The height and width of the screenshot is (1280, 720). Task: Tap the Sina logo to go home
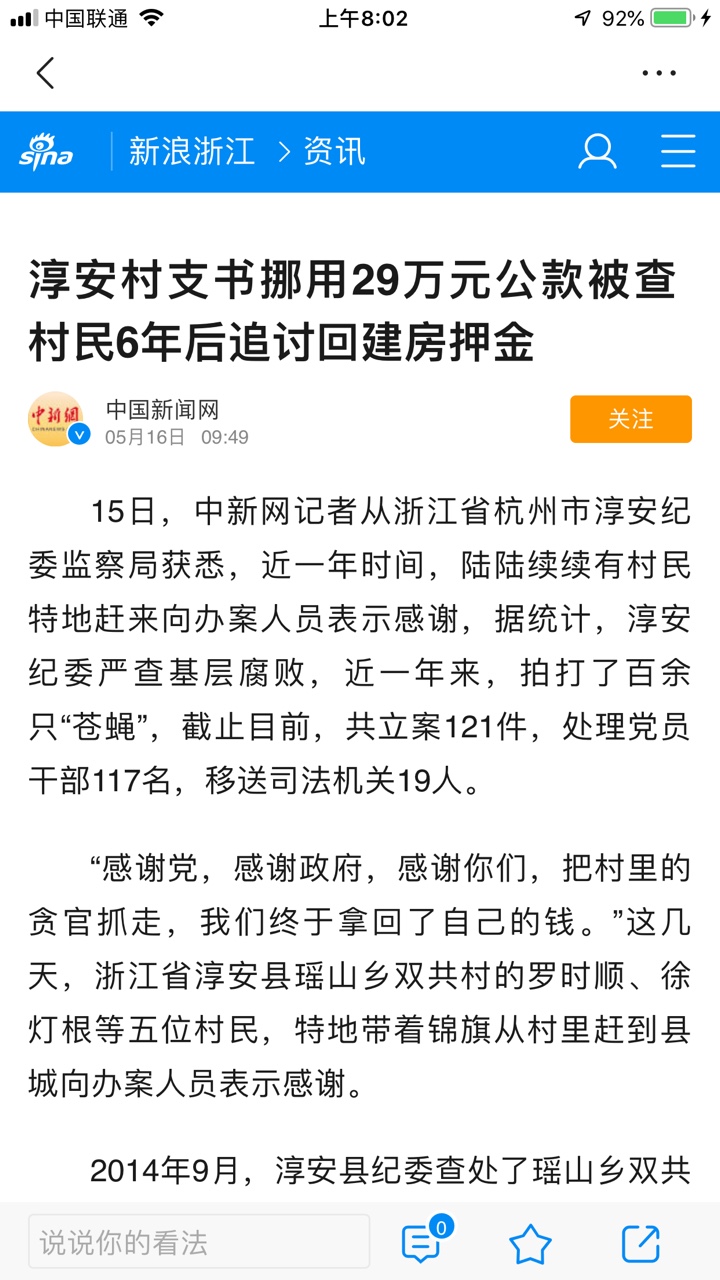click(x=46, y=152)
